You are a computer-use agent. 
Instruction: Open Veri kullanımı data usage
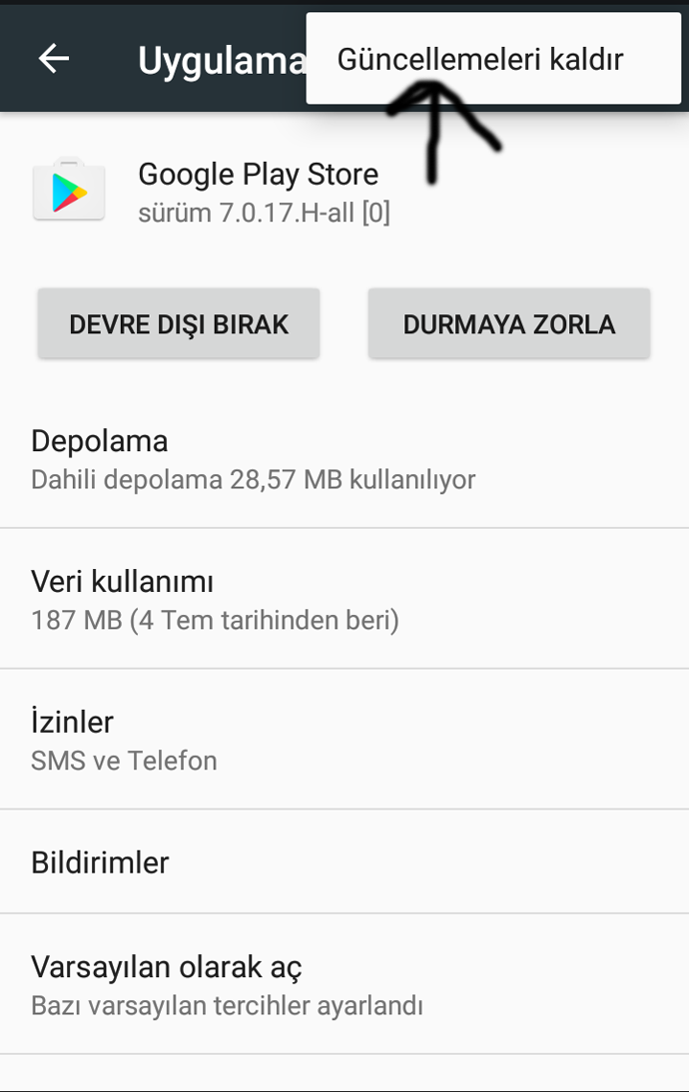coord(344,599)
